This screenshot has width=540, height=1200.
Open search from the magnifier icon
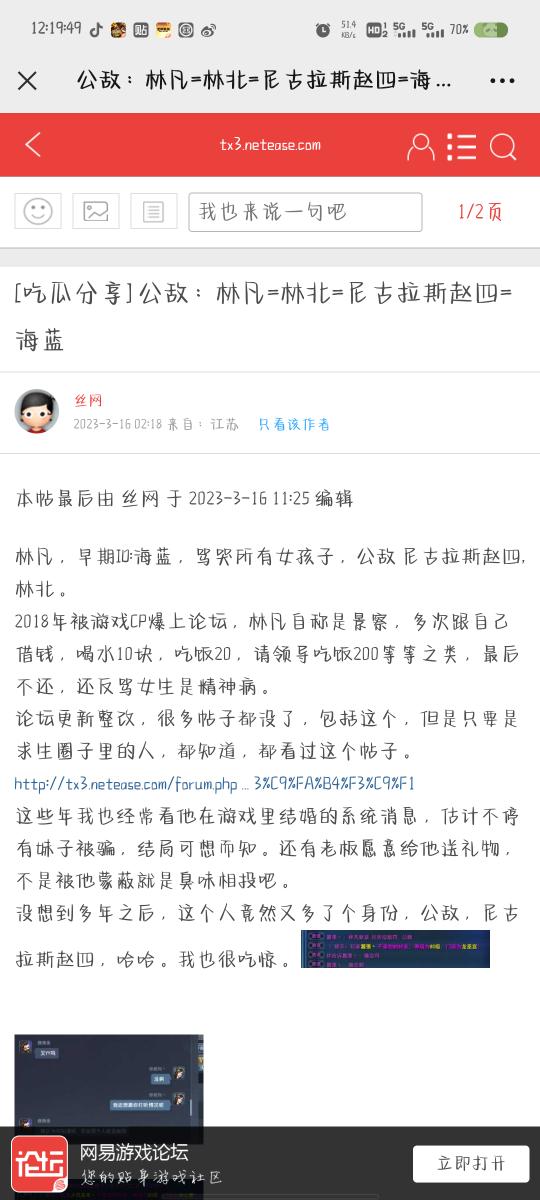(503, 147)
